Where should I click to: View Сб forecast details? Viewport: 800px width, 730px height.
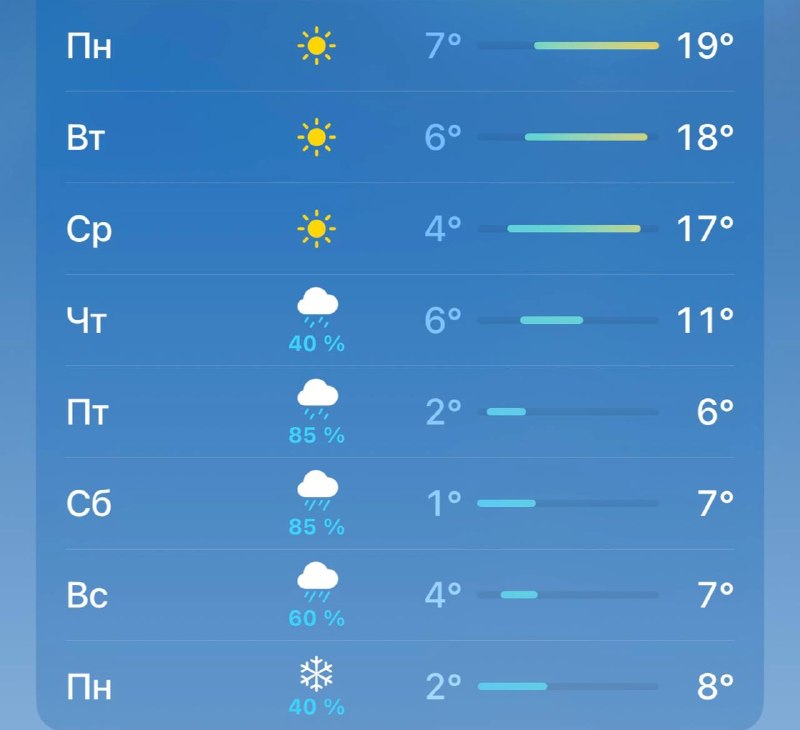pyautogui.click(x=400, y=504)
